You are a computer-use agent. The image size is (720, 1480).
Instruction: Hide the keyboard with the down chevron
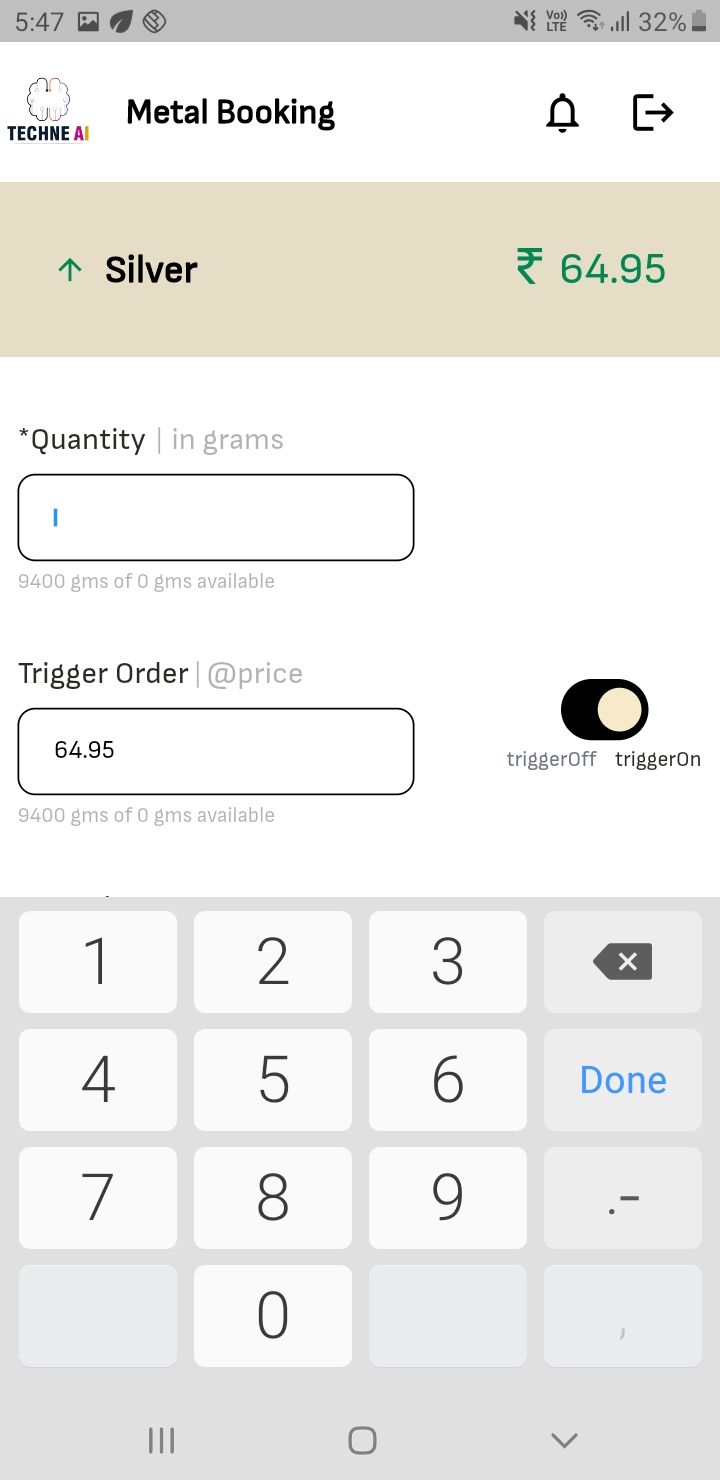pyautogui.click(x=564, y=1440)
